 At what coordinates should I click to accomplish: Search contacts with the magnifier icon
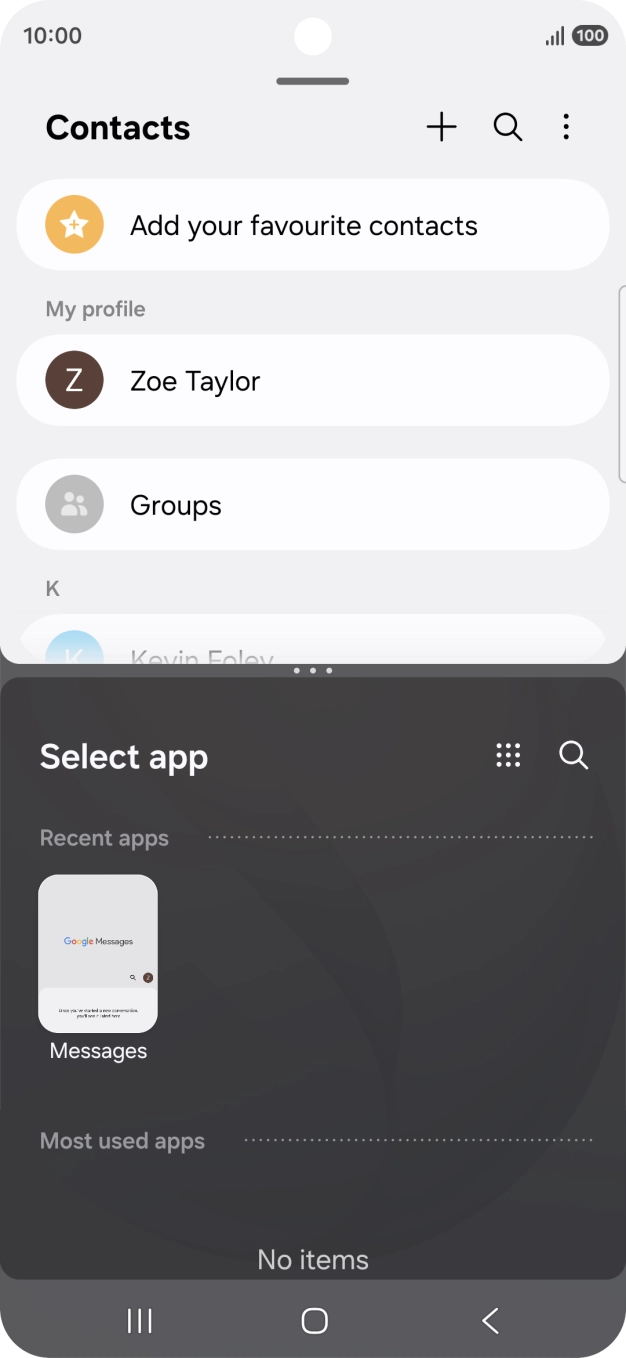(x=508, y=127)
